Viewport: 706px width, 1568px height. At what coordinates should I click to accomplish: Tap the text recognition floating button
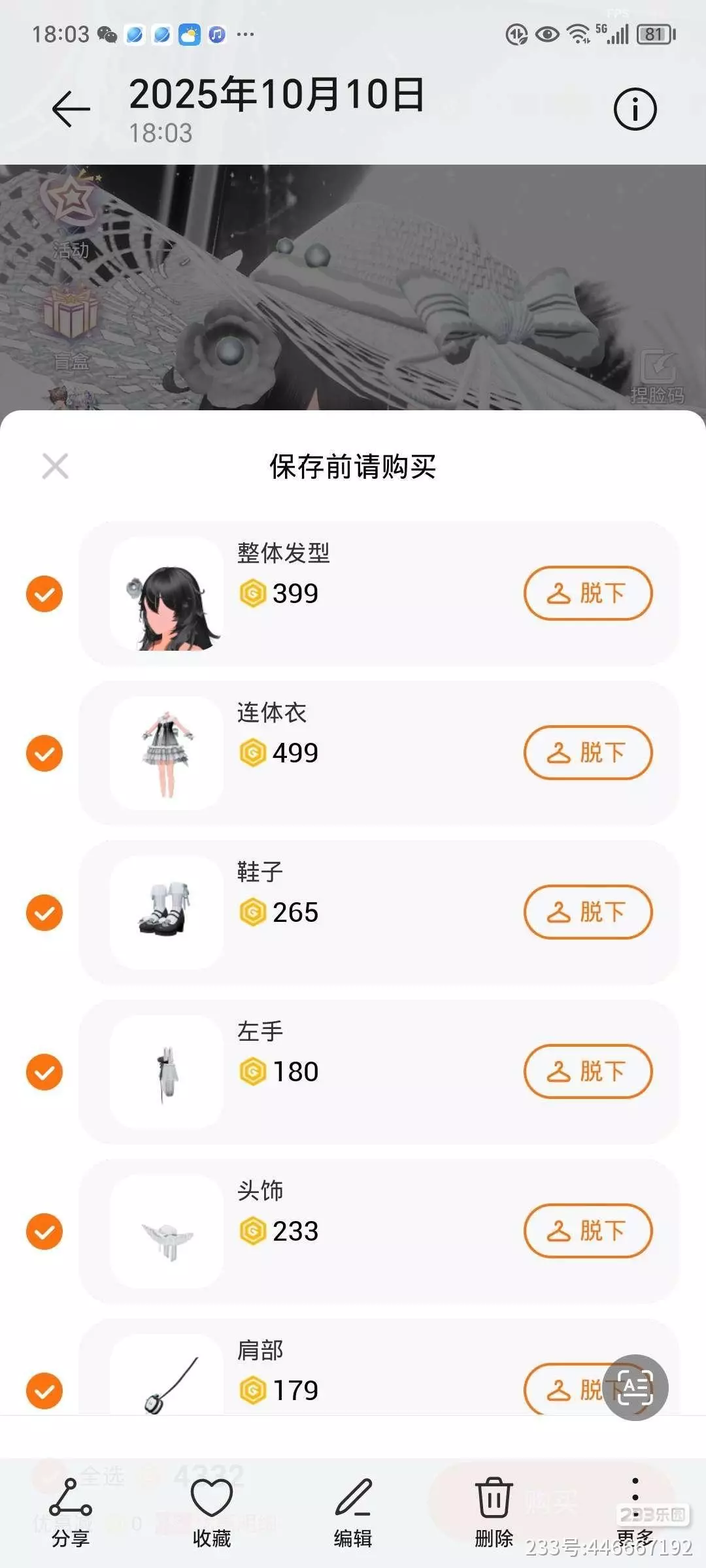pyautogui.click(x=635, y=1386)
